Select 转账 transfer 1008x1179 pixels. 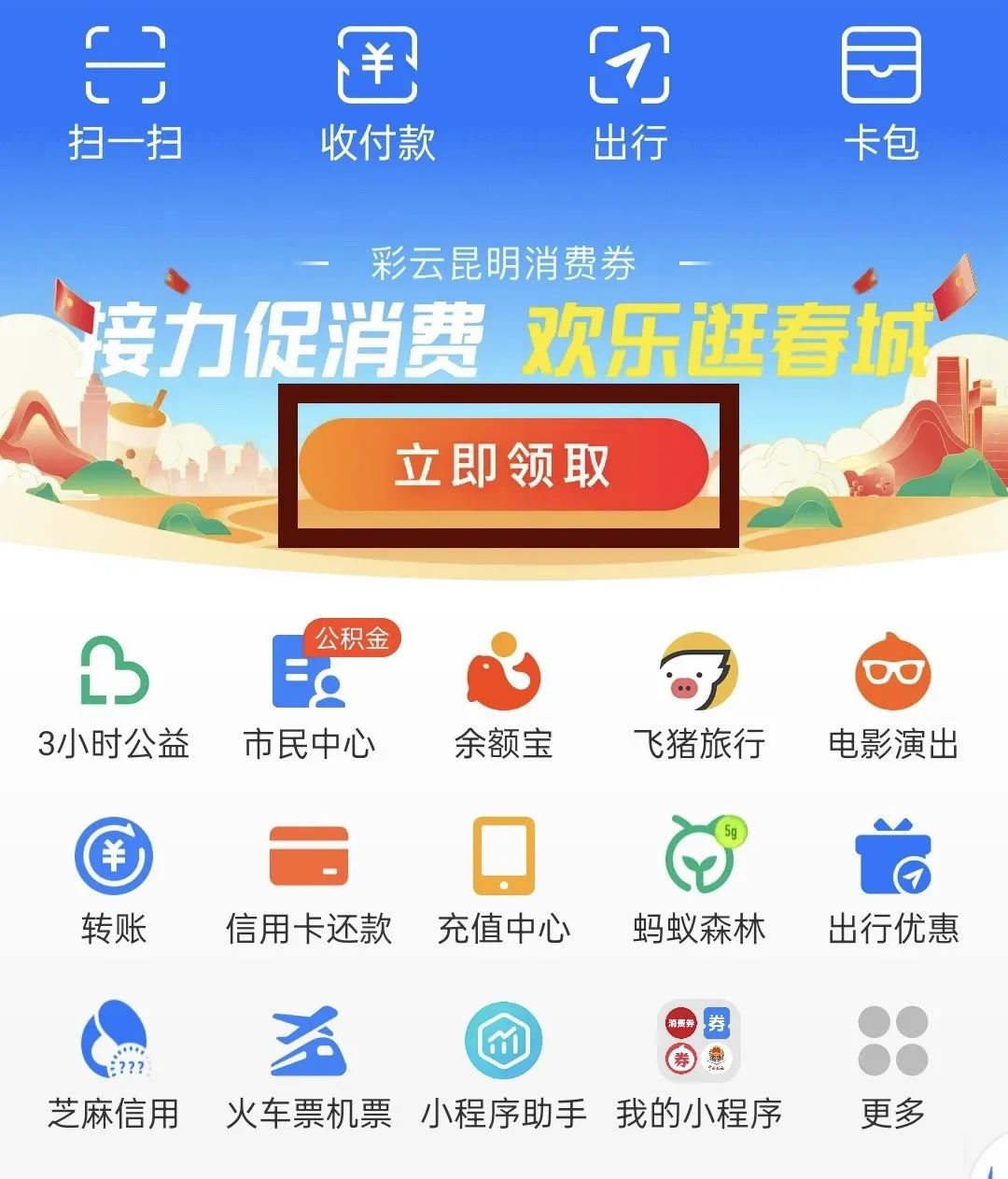tap(114, 880)
